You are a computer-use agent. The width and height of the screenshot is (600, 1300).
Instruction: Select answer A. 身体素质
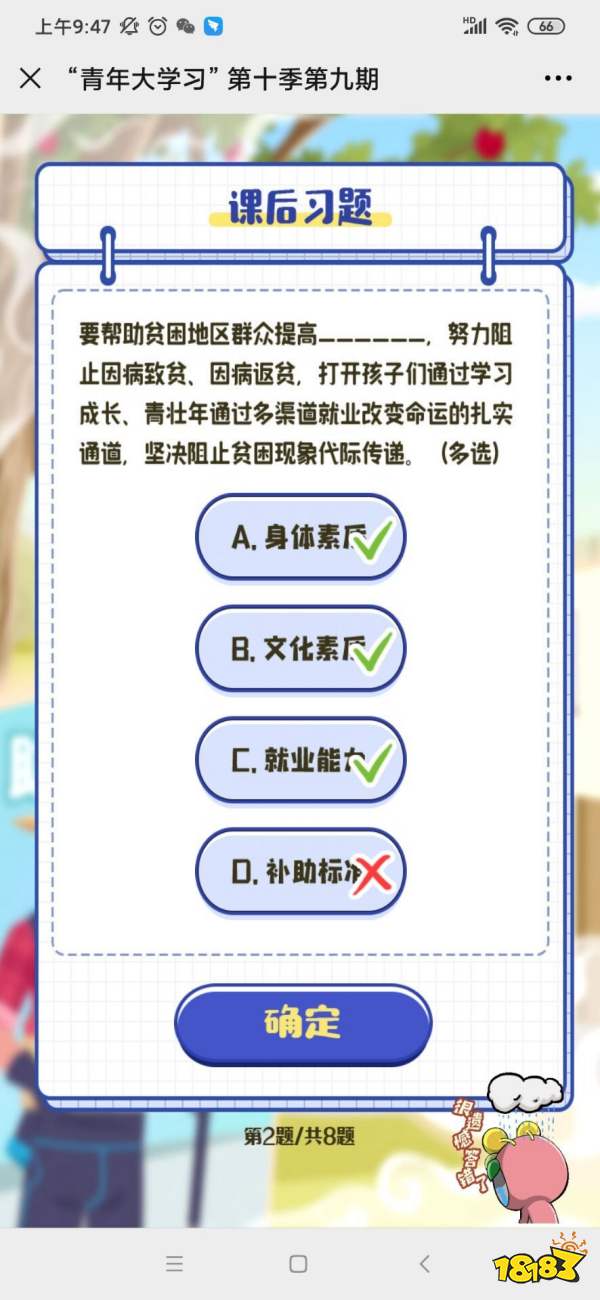tap(300, 538)
